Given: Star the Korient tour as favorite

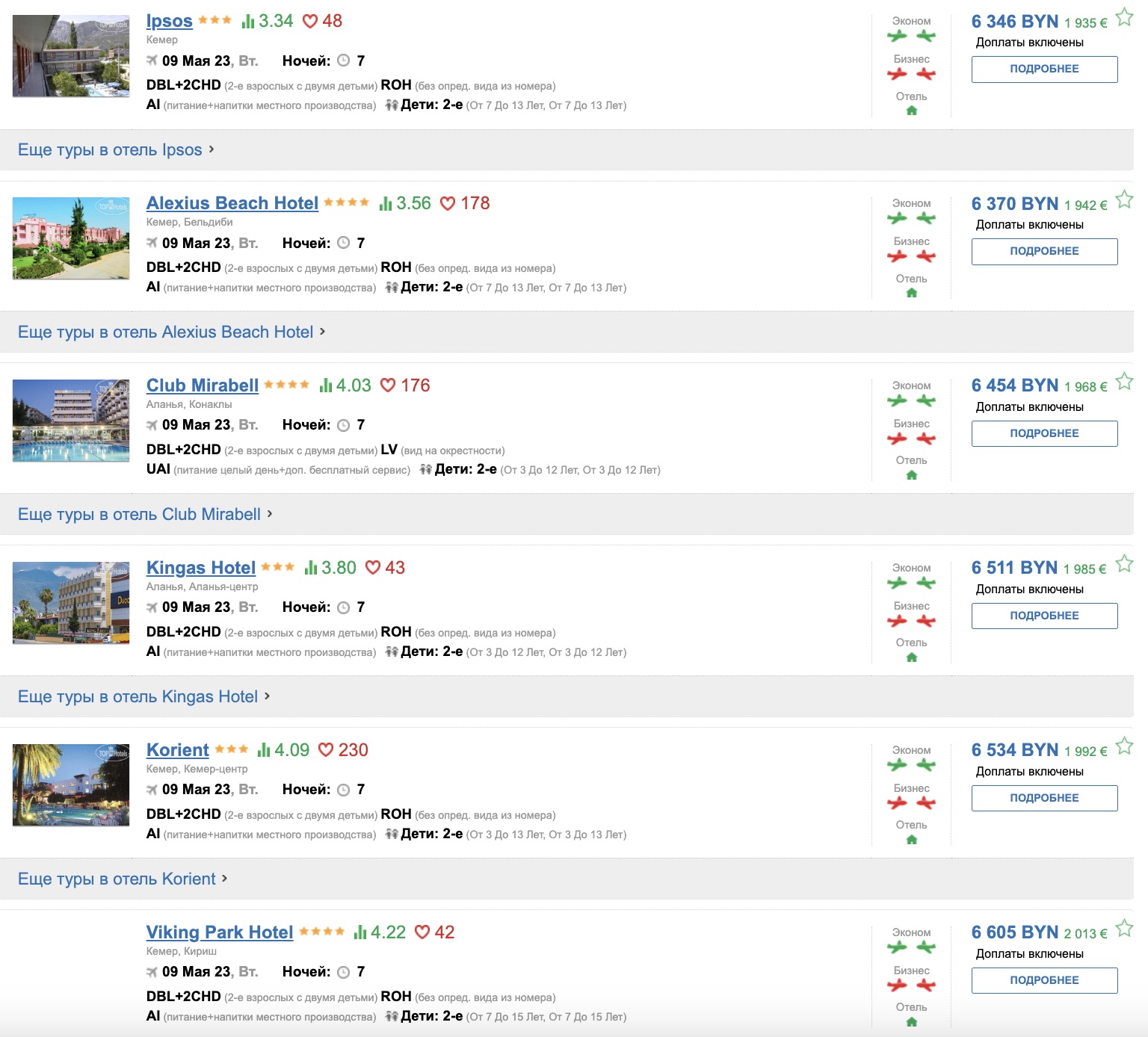Looking at the screenshot, I should (x=1124, y=746).
